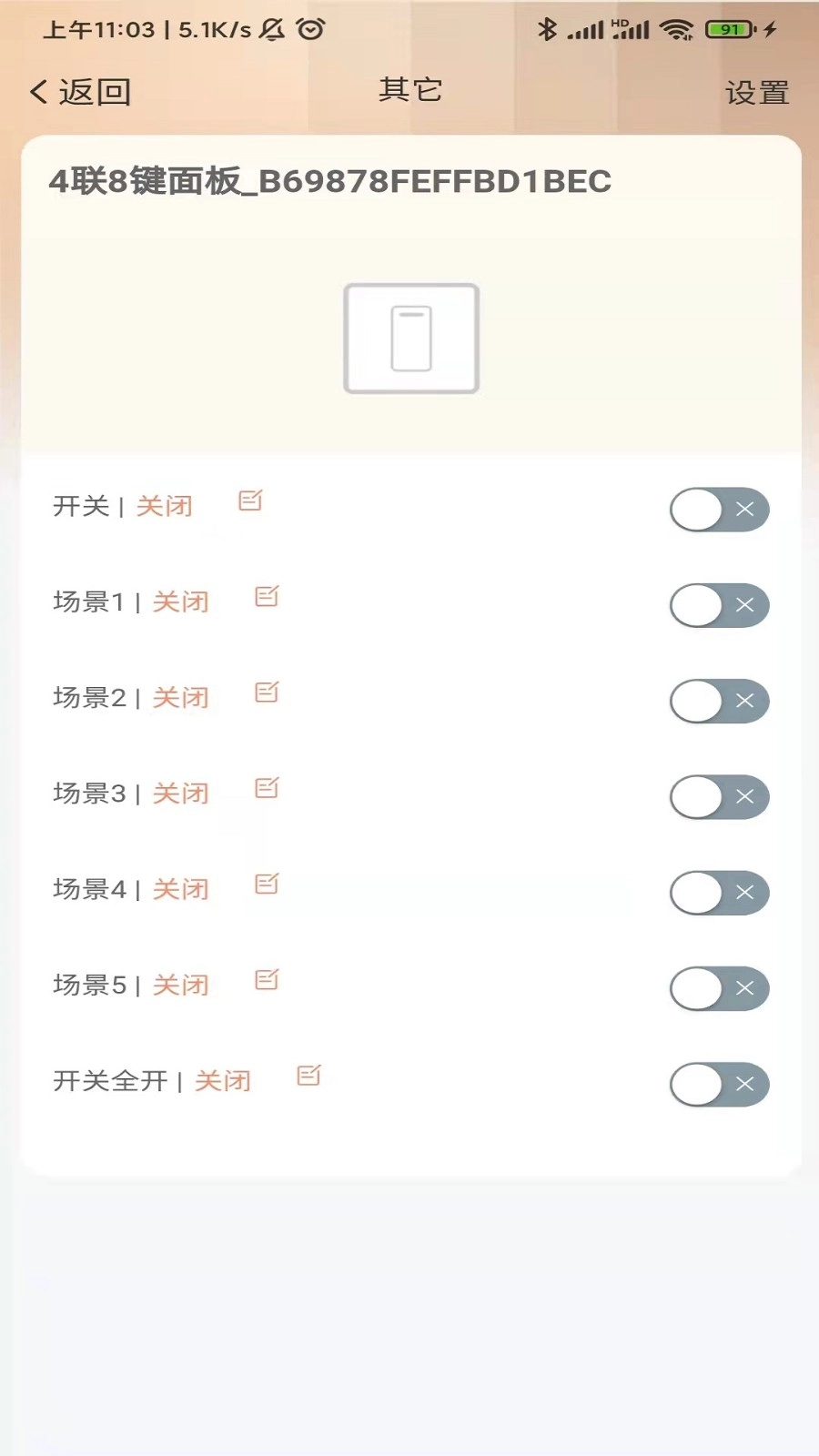This screenshot has width=819, height=1456.
Task: Turn on the 场景1 switch
Action: coord(719,605)
